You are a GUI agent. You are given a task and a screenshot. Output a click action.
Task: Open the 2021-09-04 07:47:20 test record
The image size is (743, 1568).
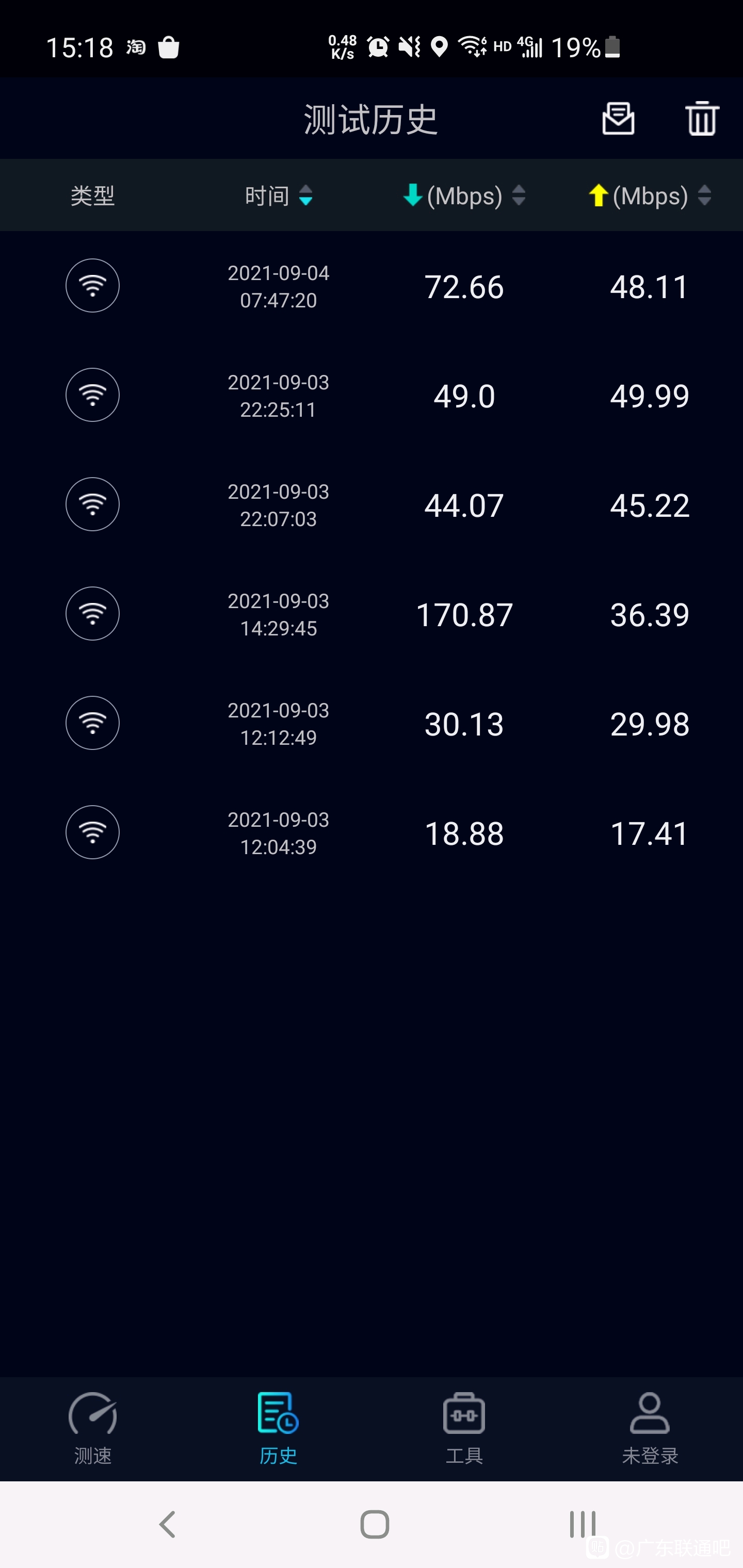coord(372,286)
